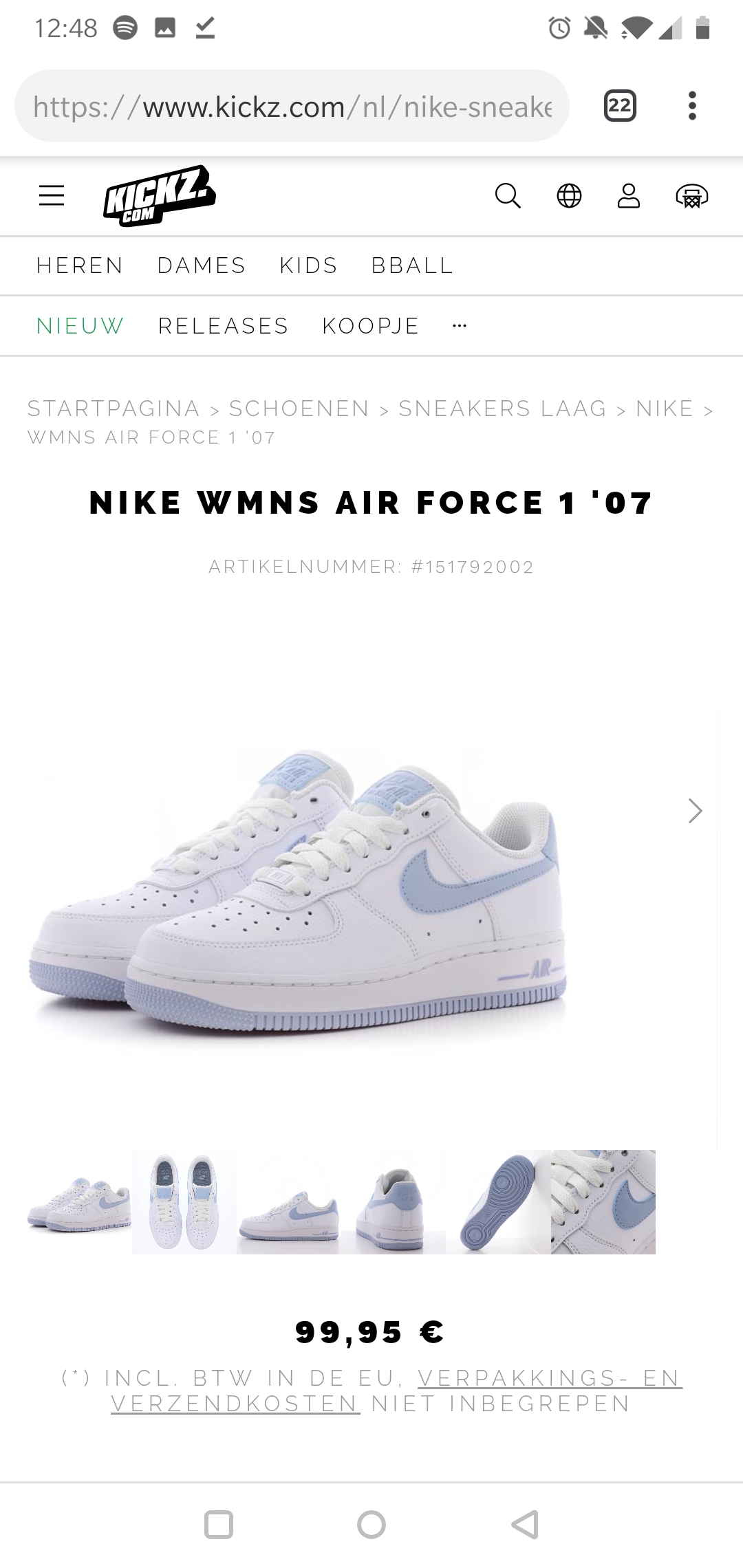Screen dimensions: 743x1568
Task: Open the browser tab switcher
Action: coord(620,106)
